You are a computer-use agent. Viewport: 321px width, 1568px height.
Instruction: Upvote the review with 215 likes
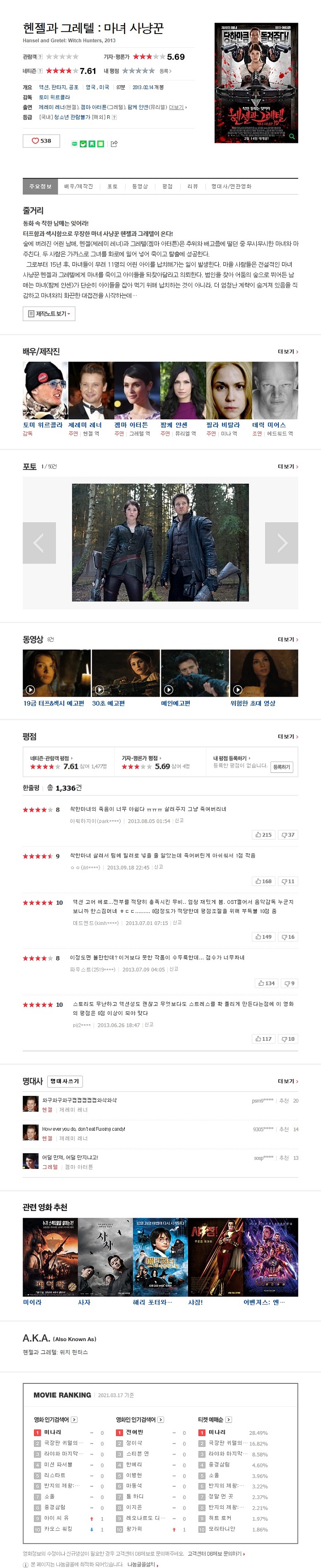click(x=264, y=835)
